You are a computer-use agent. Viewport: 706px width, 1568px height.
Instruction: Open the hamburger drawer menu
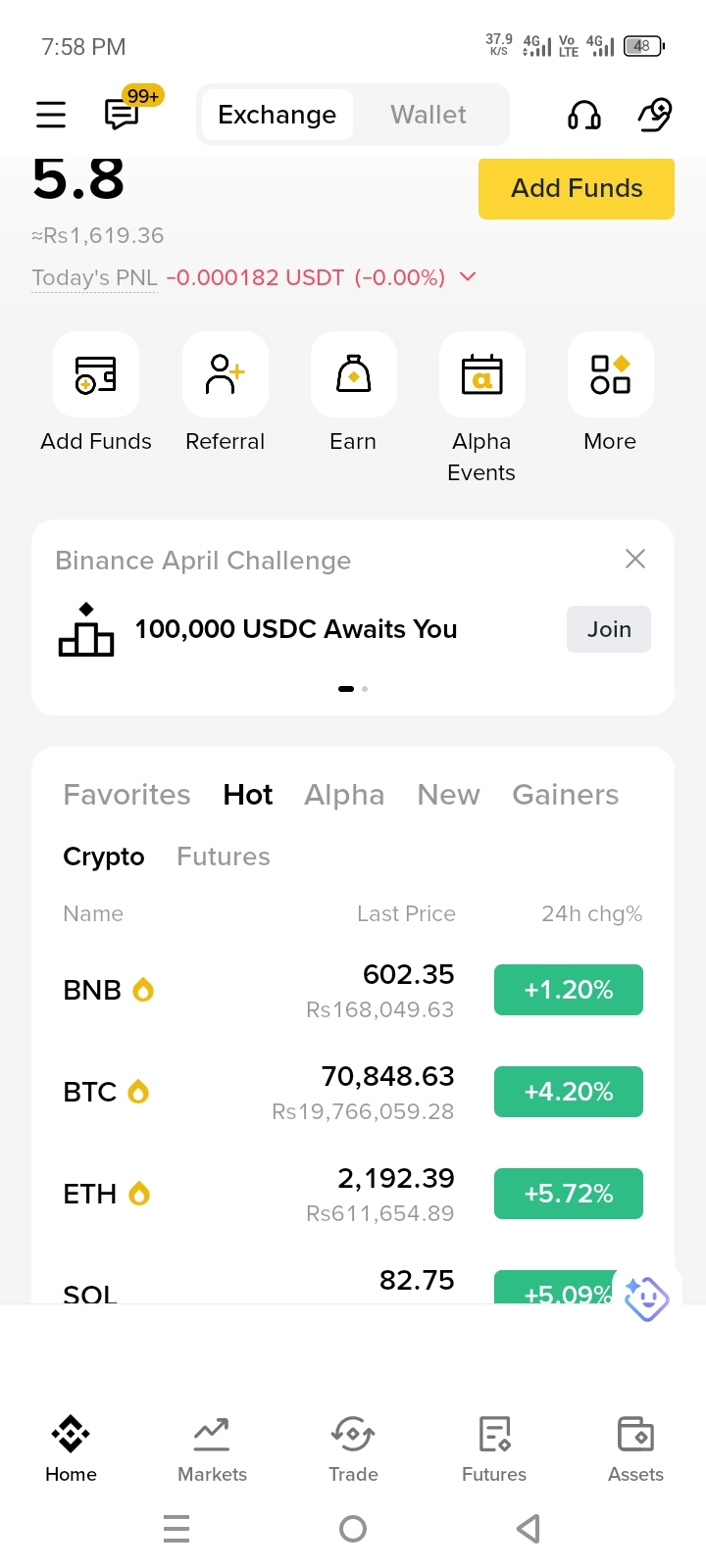coord(51,115)
